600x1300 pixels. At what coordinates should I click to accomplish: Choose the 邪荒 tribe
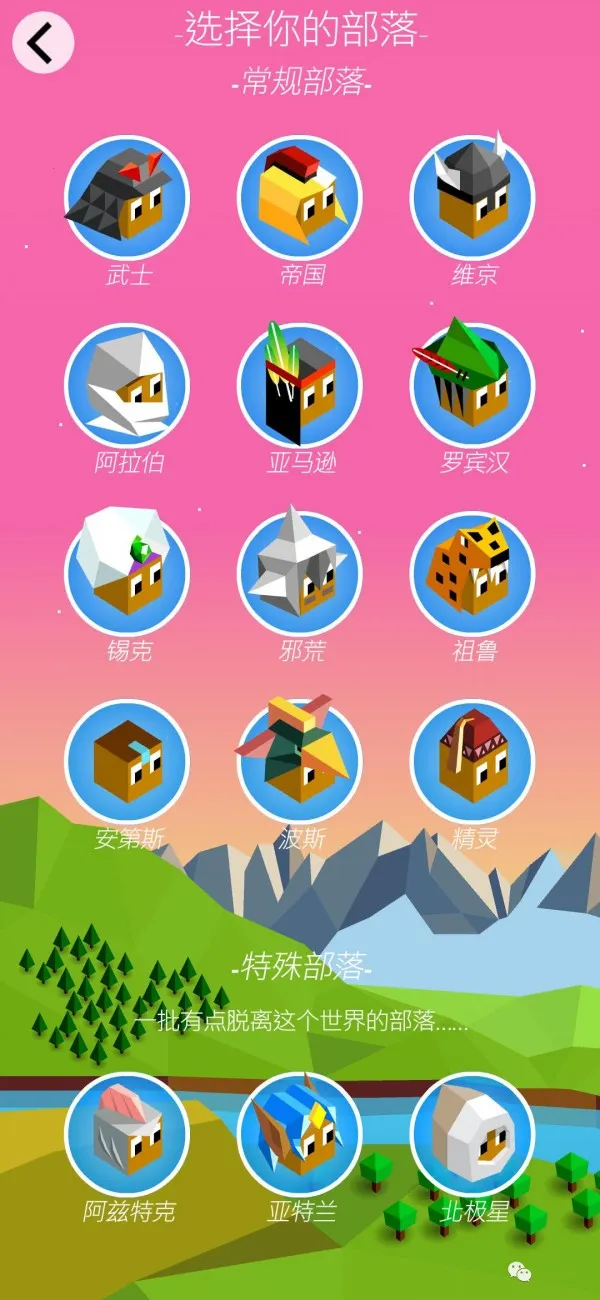(300, 573)
